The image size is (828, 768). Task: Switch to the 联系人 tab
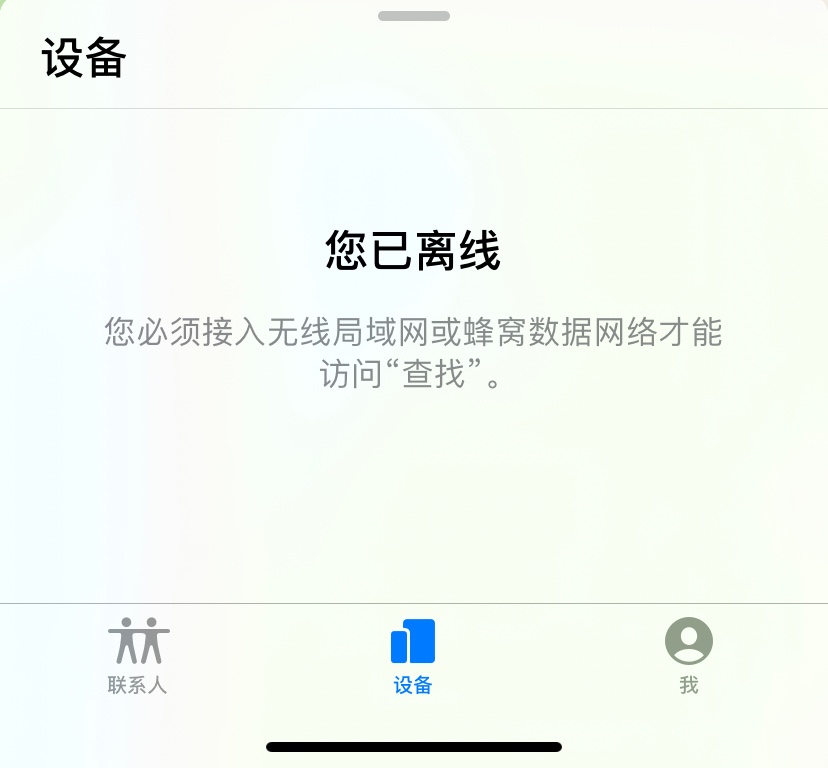[138, 655]
